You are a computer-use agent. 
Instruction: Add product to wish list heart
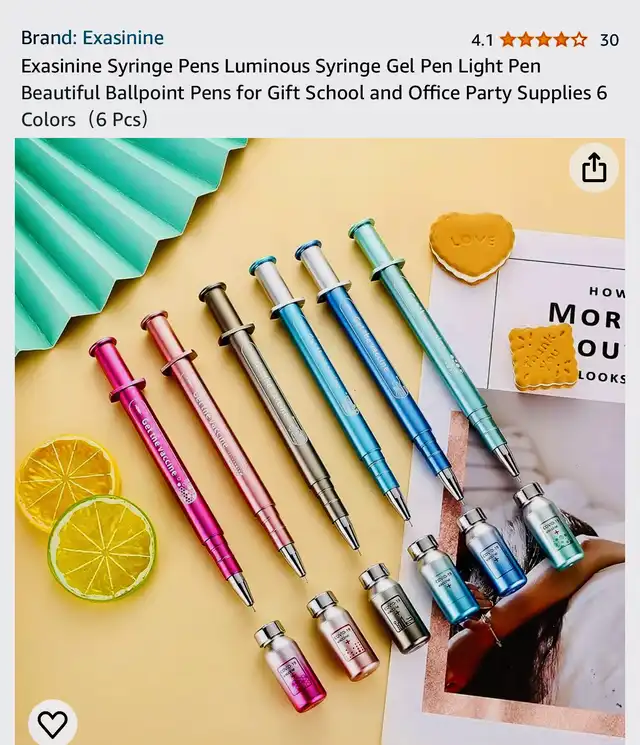pyautogui.click(x=52, y=724)
